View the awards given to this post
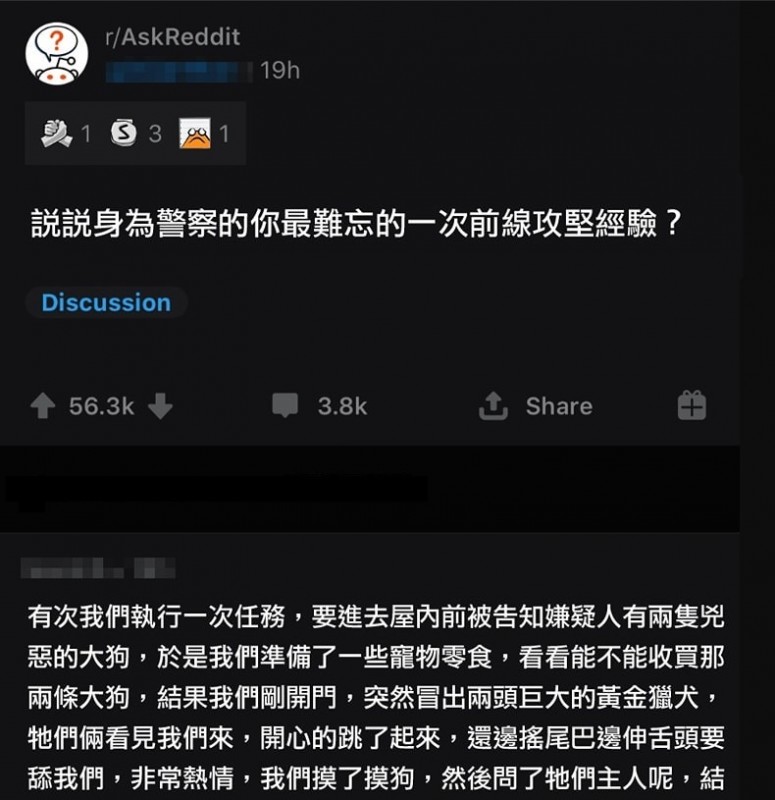Viewport: 775px width, 800px height. click(x=135, y=133)
